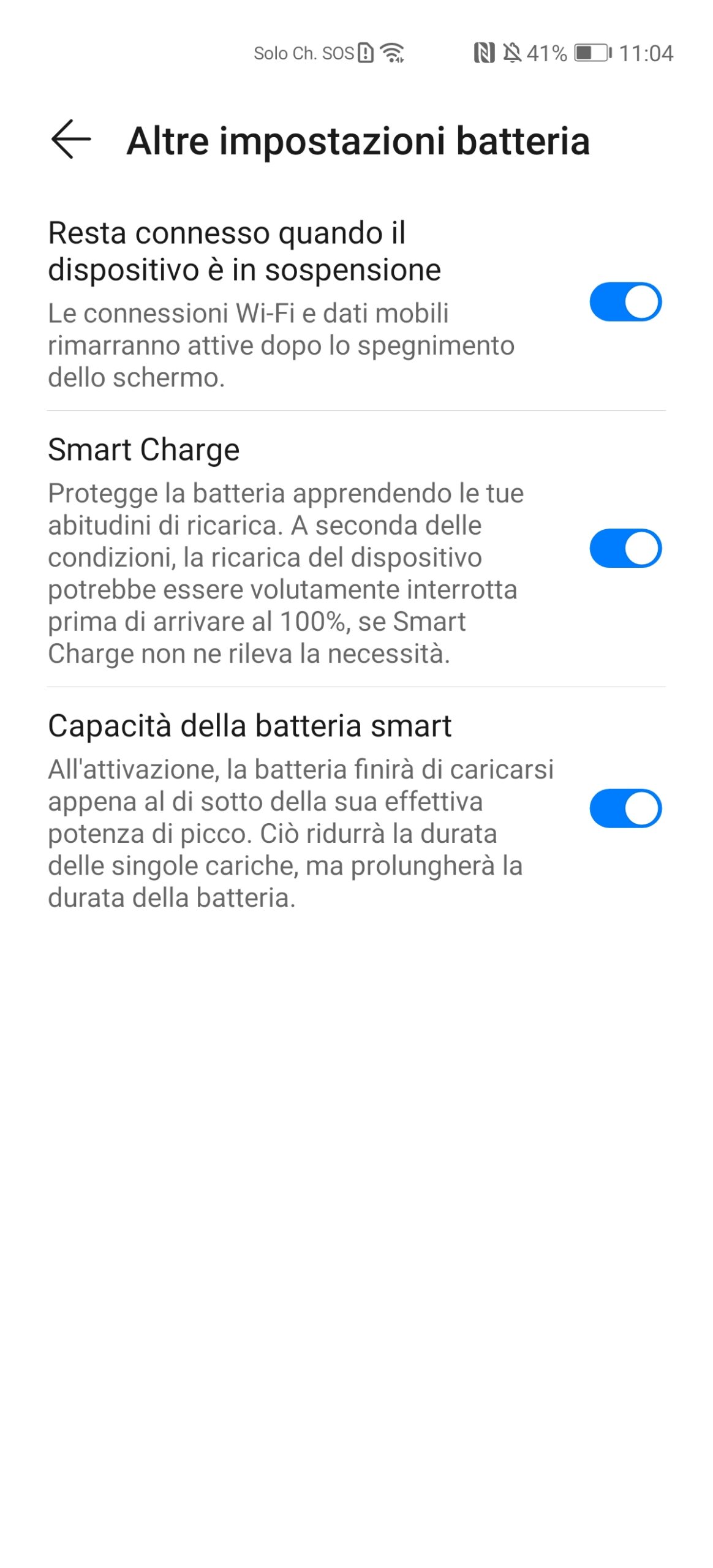
Task: Toggle Capacità della batteria smart off
Action: point(625,809)
